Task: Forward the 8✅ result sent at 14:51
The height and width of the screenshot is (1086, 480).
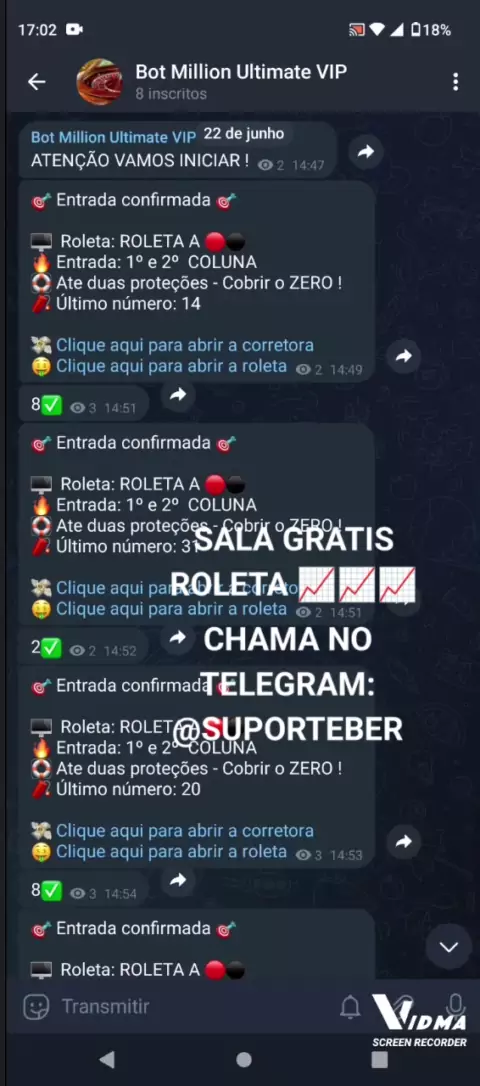Action: pyautogui.click(x=179, y=395)
